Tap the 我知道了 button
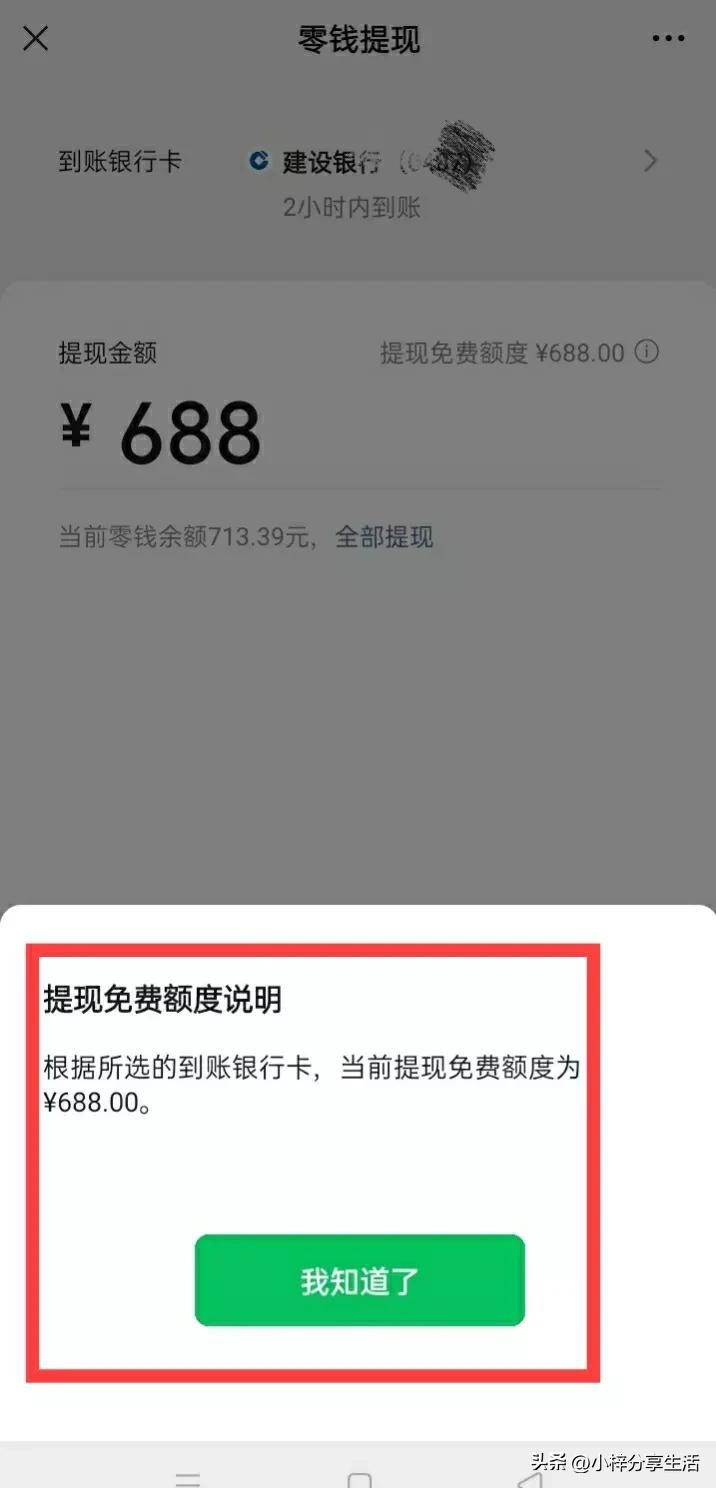The height and width of the screenshot is (1488, 716). point(359,1280)
